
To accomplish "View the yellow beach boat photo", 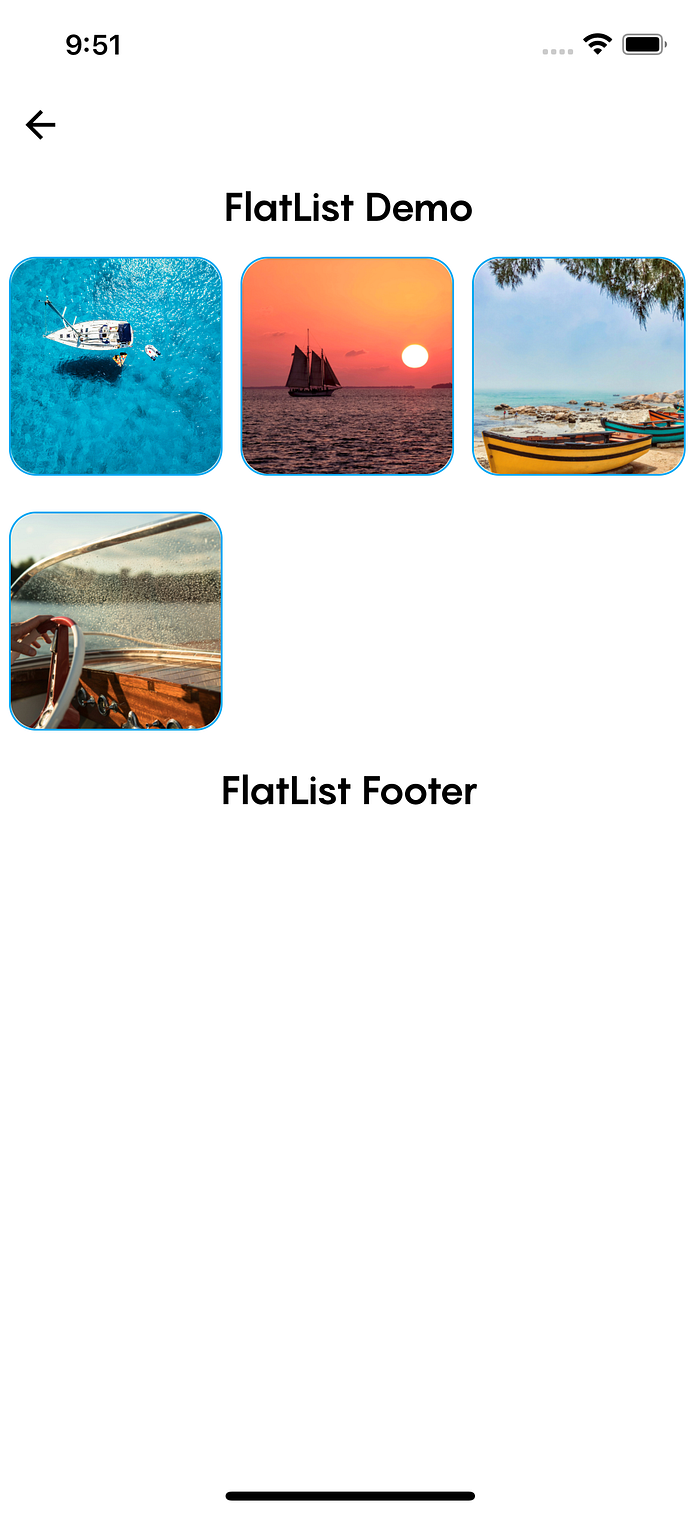I will pyautogui.click(x=579, y=366).
